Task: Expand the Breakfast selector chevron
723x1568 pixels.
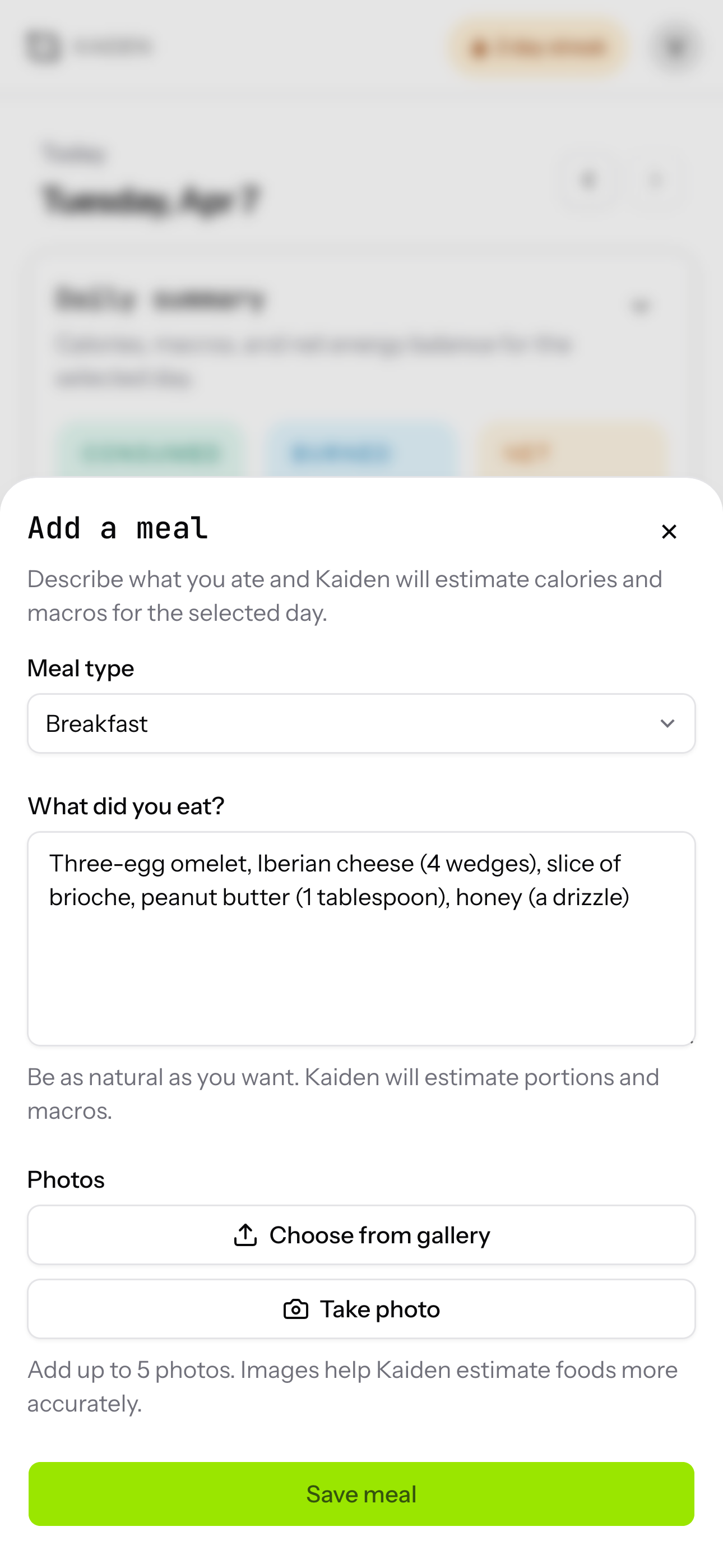Action: click(x=667, y=724)
